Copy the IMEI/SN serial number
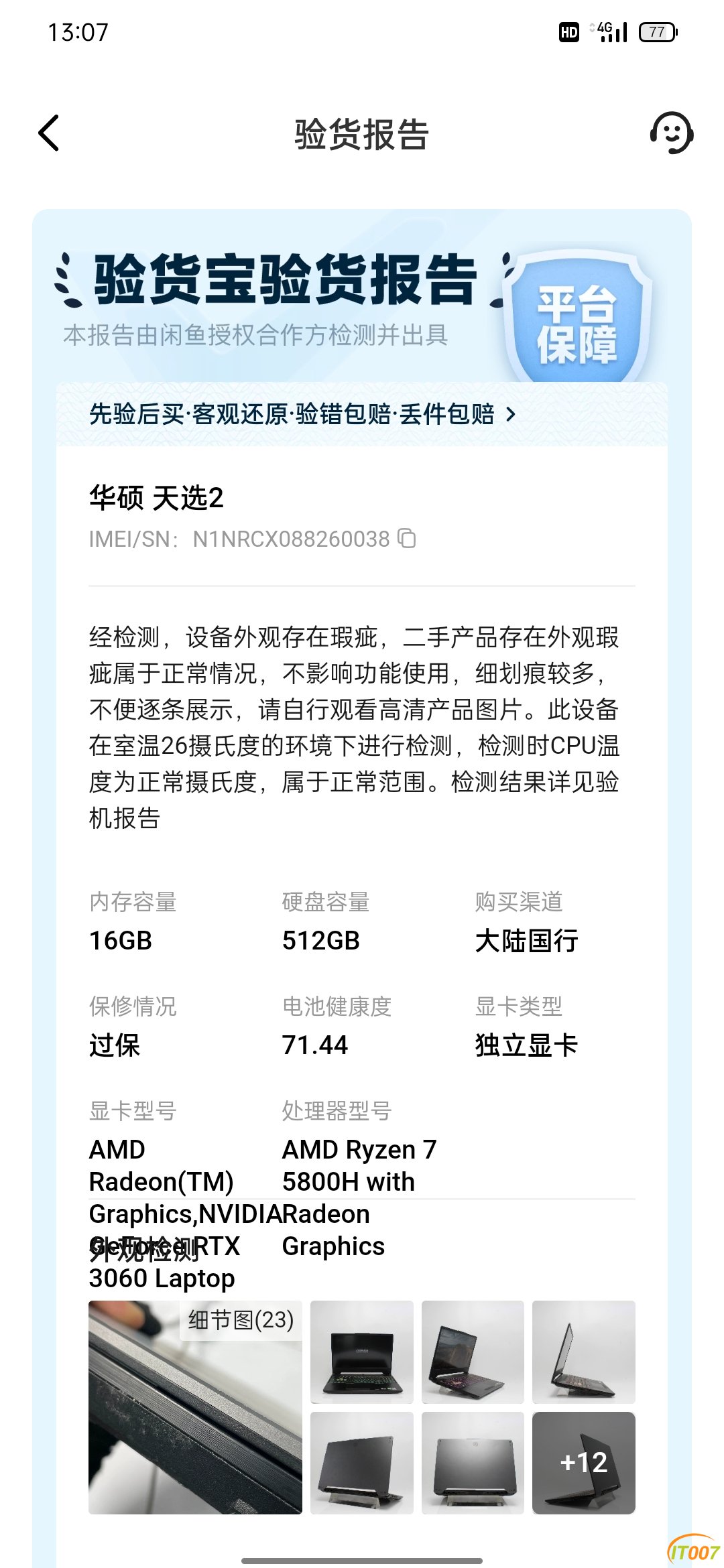Screen dimensions: 724x1568 coord(407,538)
